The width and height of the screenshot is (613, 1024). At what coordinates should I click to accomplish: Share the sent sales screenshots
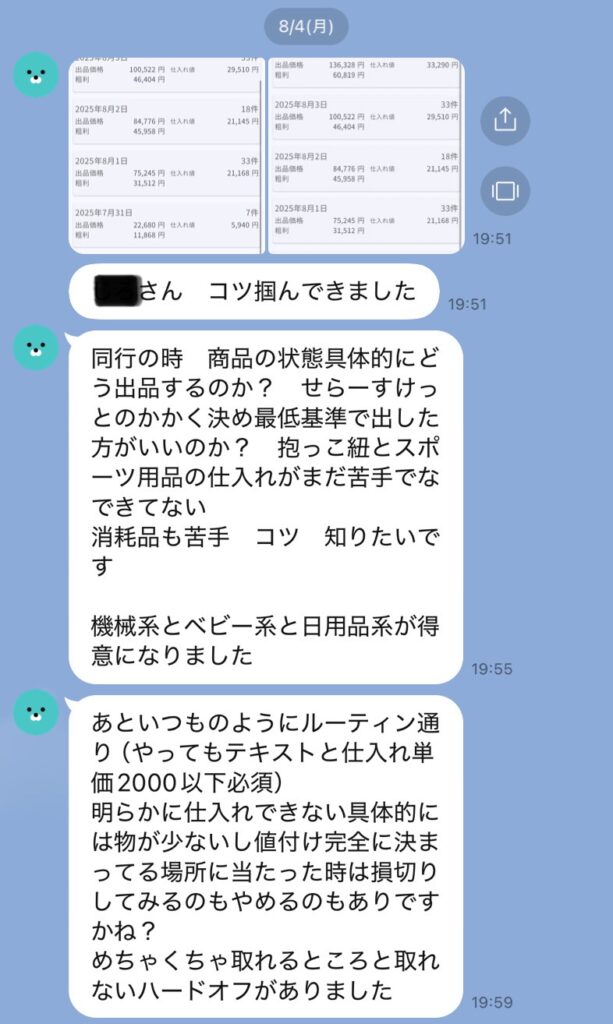(x=505, y=120)
